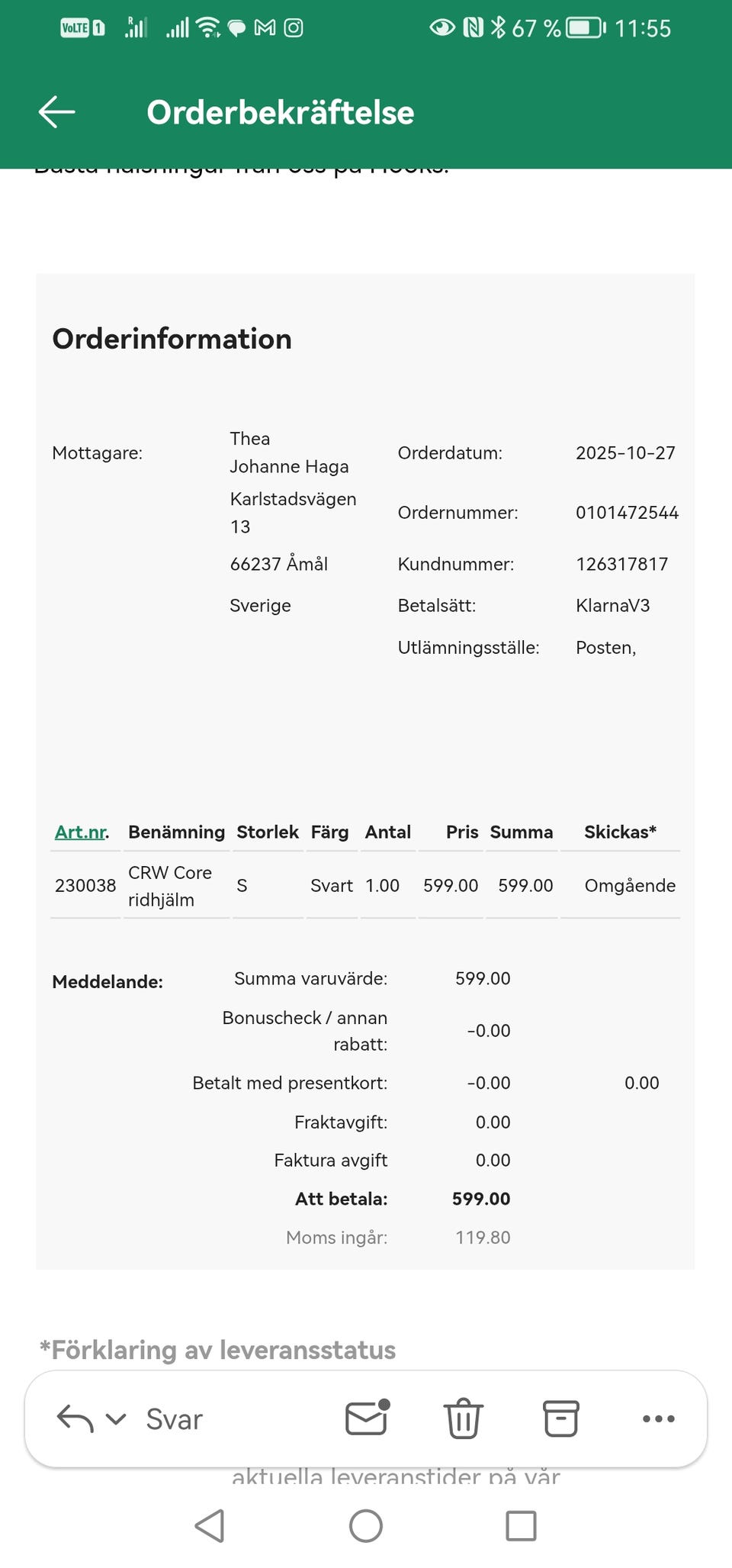
Task: Tap the system home button
Action: (366, 1526)
